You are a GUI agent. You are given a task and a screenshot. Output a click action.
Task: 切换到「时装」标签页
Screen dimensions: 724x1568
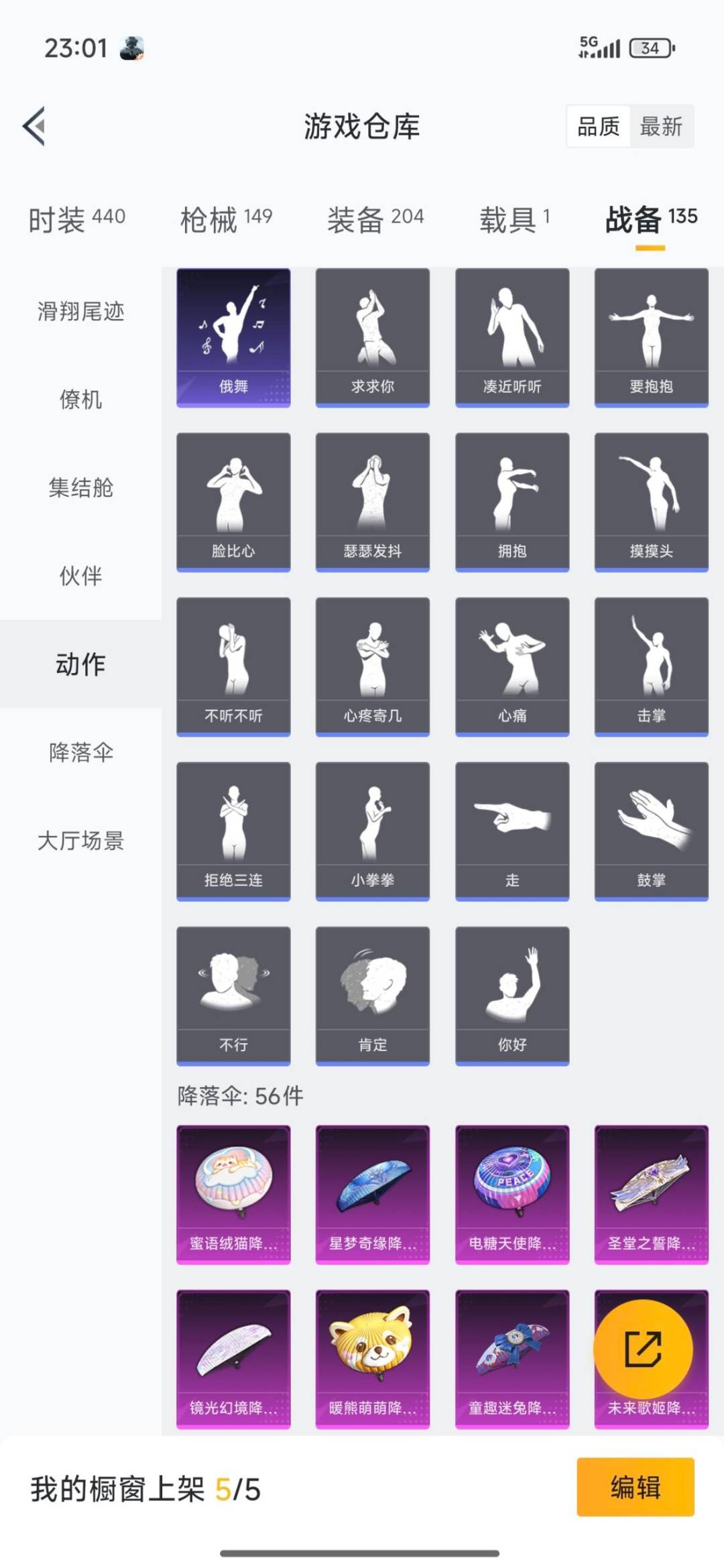(x=57, y=216)
